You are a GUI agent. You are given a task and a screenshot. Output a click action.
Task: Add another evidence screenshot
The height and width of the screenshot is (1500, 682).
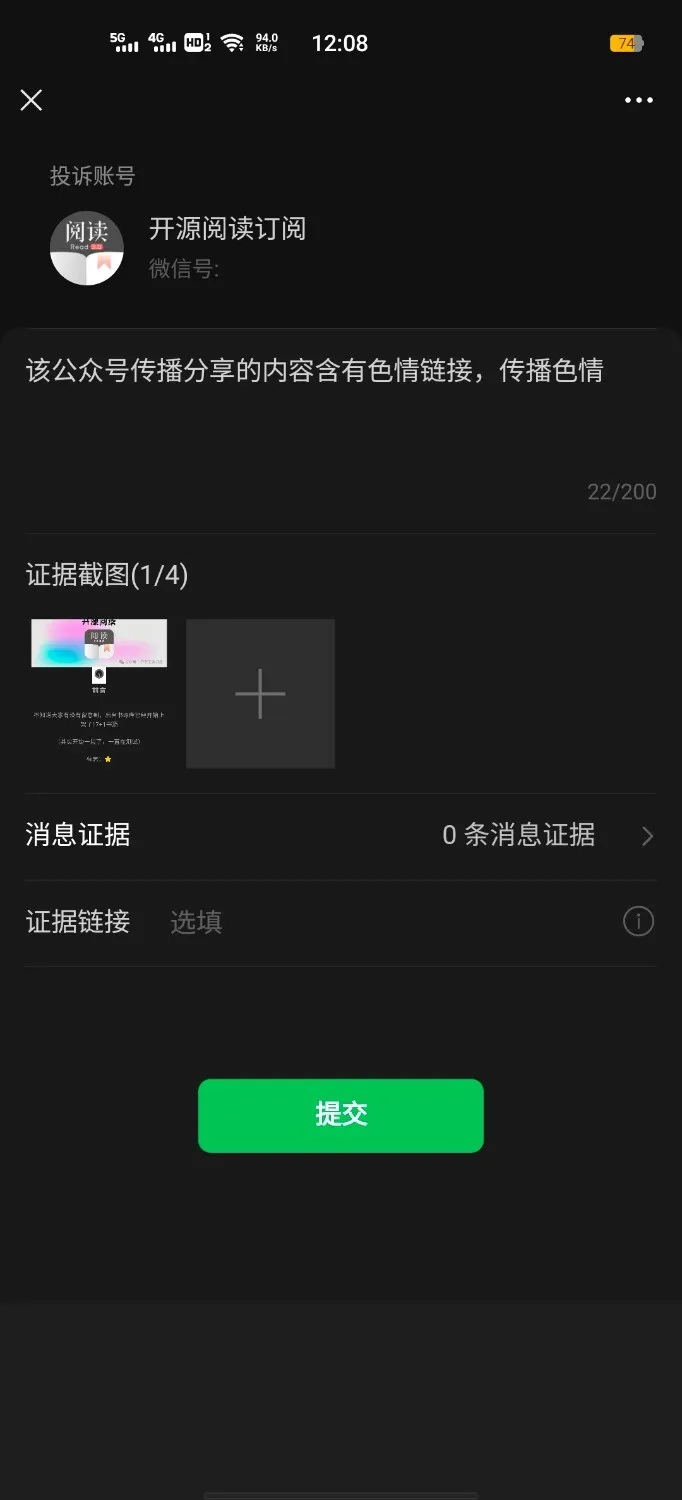[x=260, y=693]
